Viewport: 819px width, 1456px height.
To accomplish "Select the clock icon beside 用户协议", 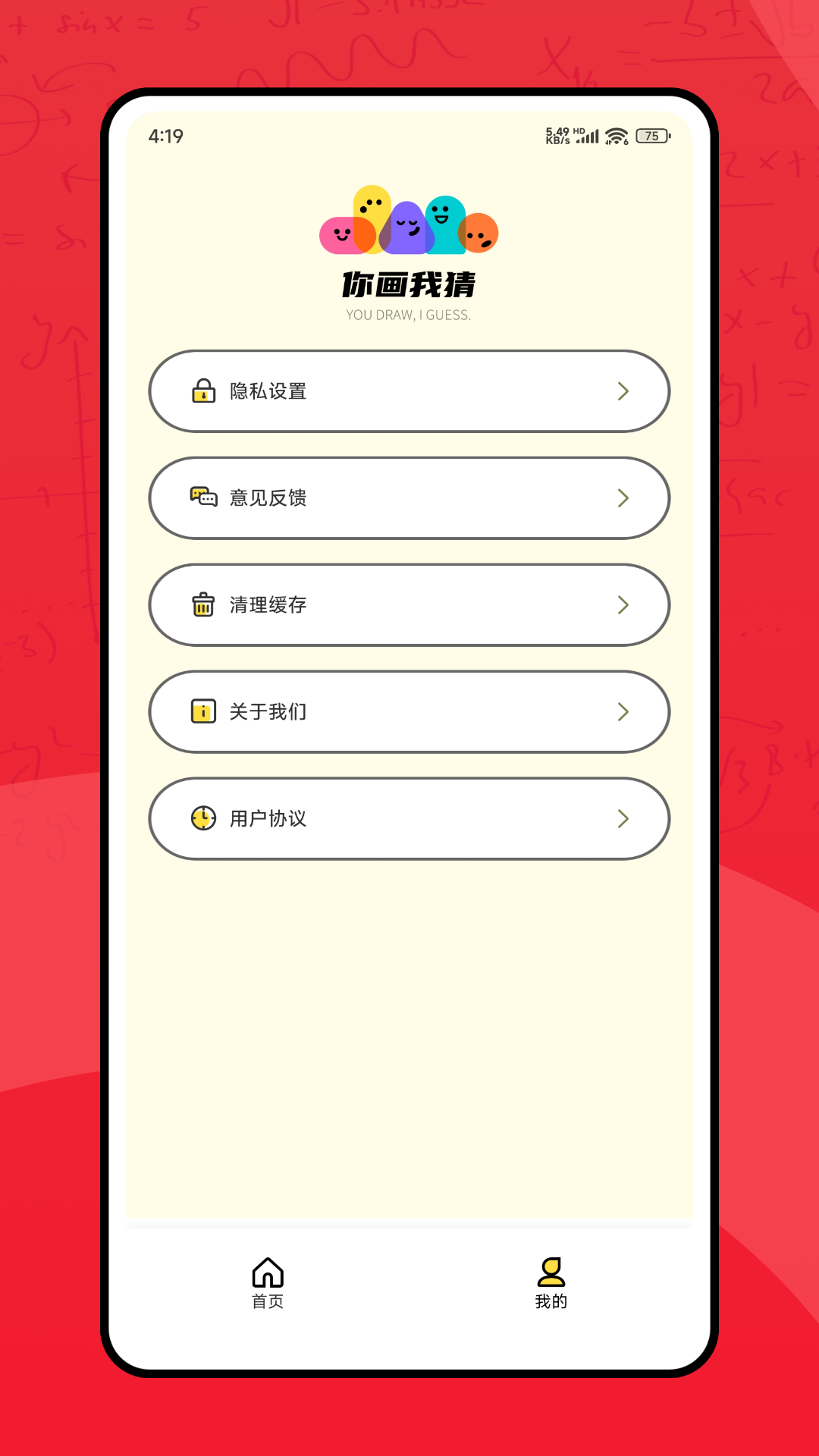I will (x=202, y=819).
